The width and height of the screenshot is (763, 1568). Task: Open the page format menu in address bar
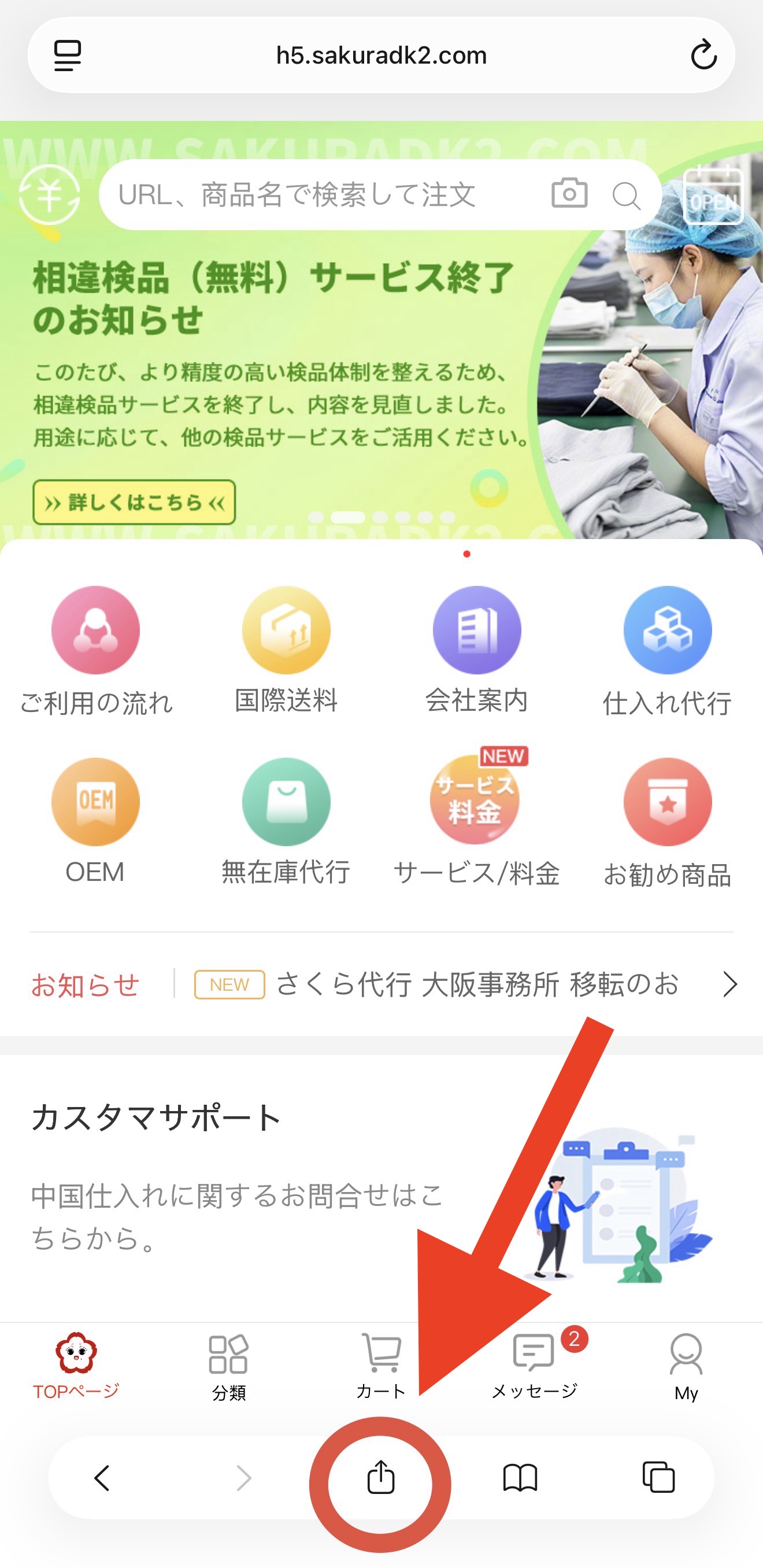point(68,56)
